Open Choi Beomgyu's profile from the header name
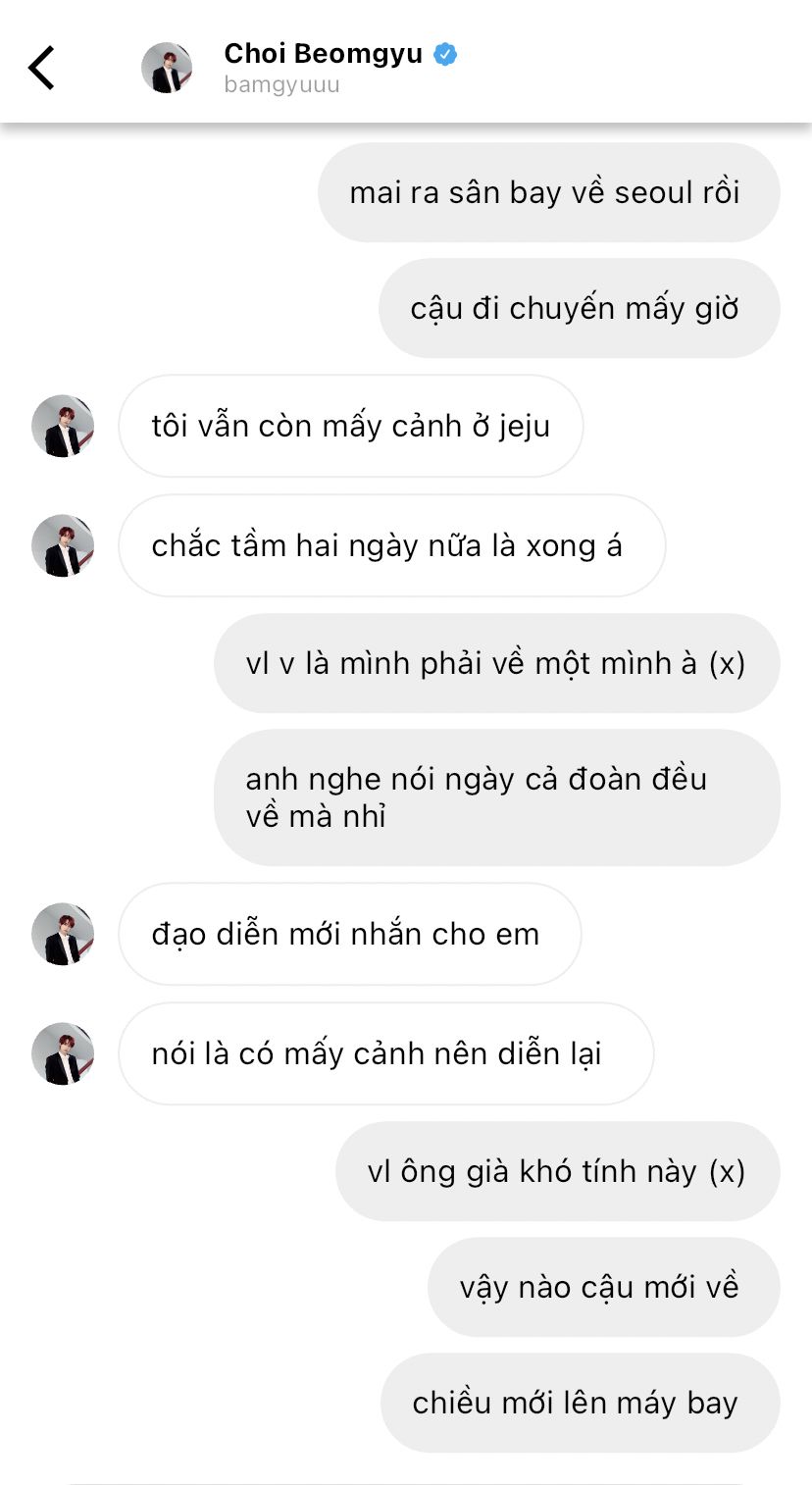 pos(324,53)
